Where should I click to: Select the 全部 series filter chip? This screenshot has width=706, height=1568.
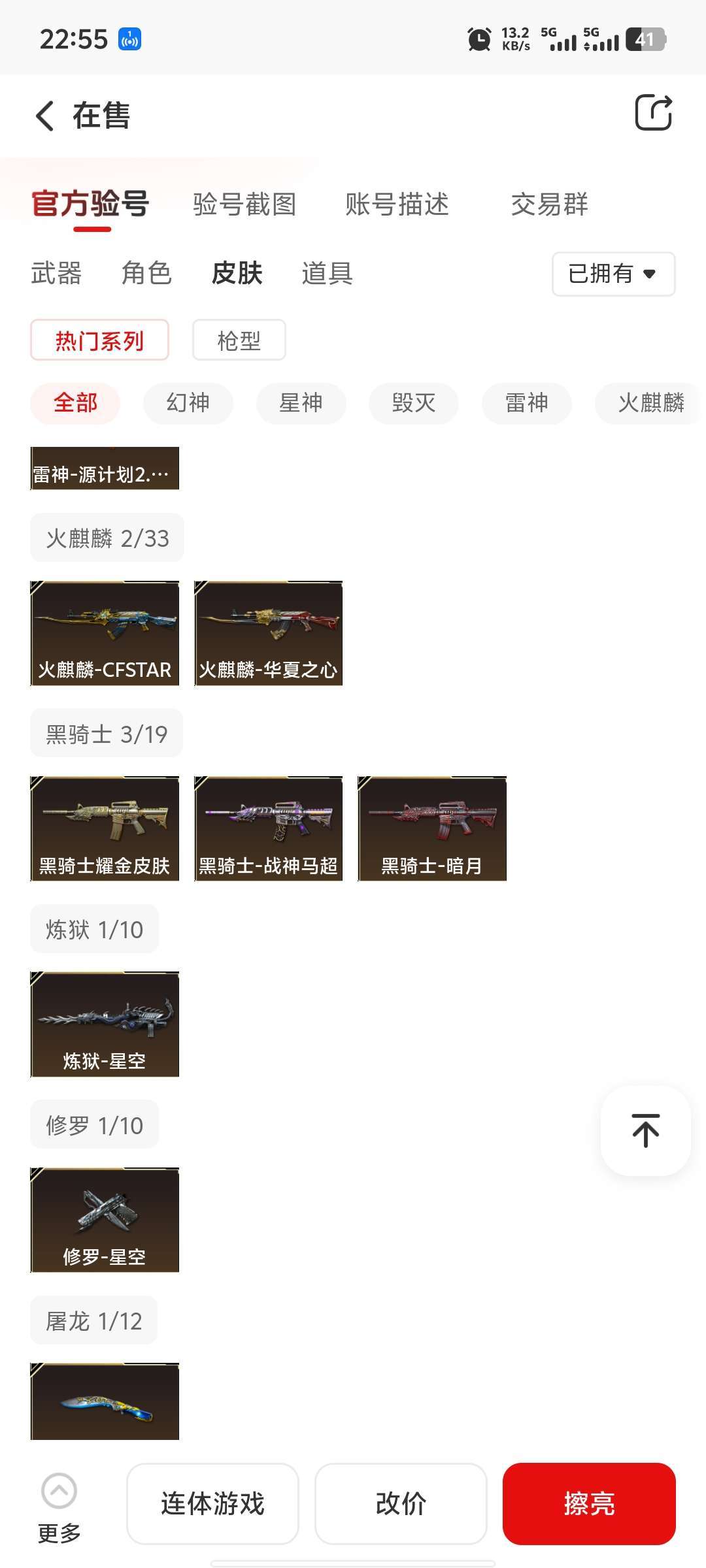point(75,404)
